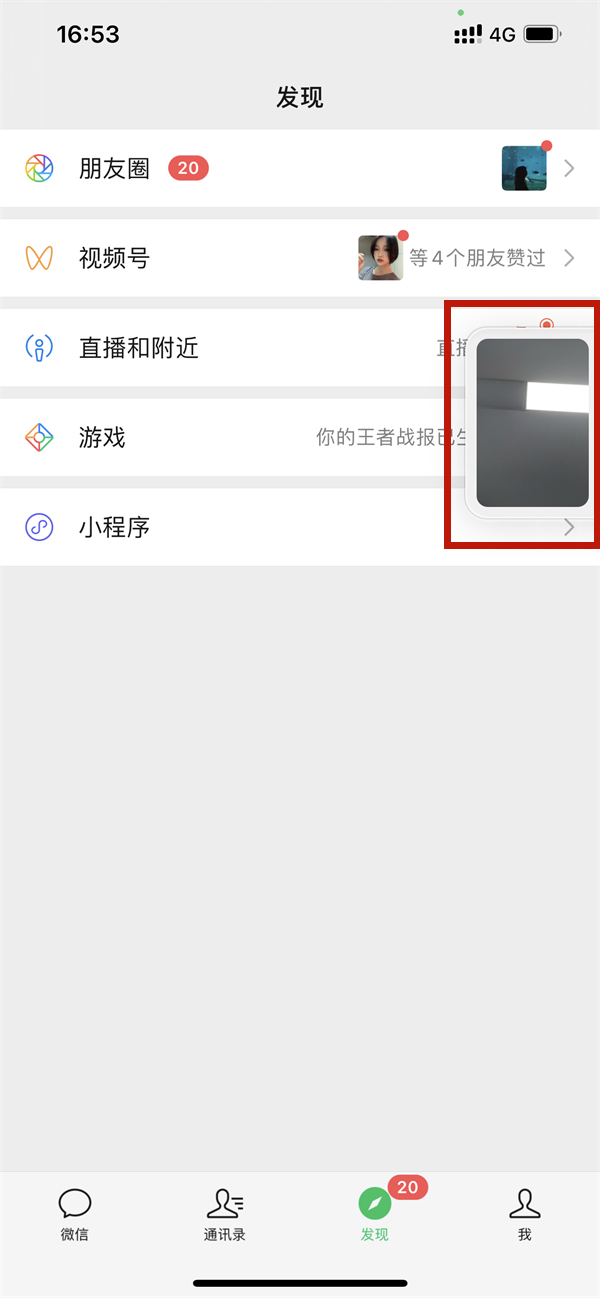
Task: Open 小程序 mini programs
Action: [200, 527]
